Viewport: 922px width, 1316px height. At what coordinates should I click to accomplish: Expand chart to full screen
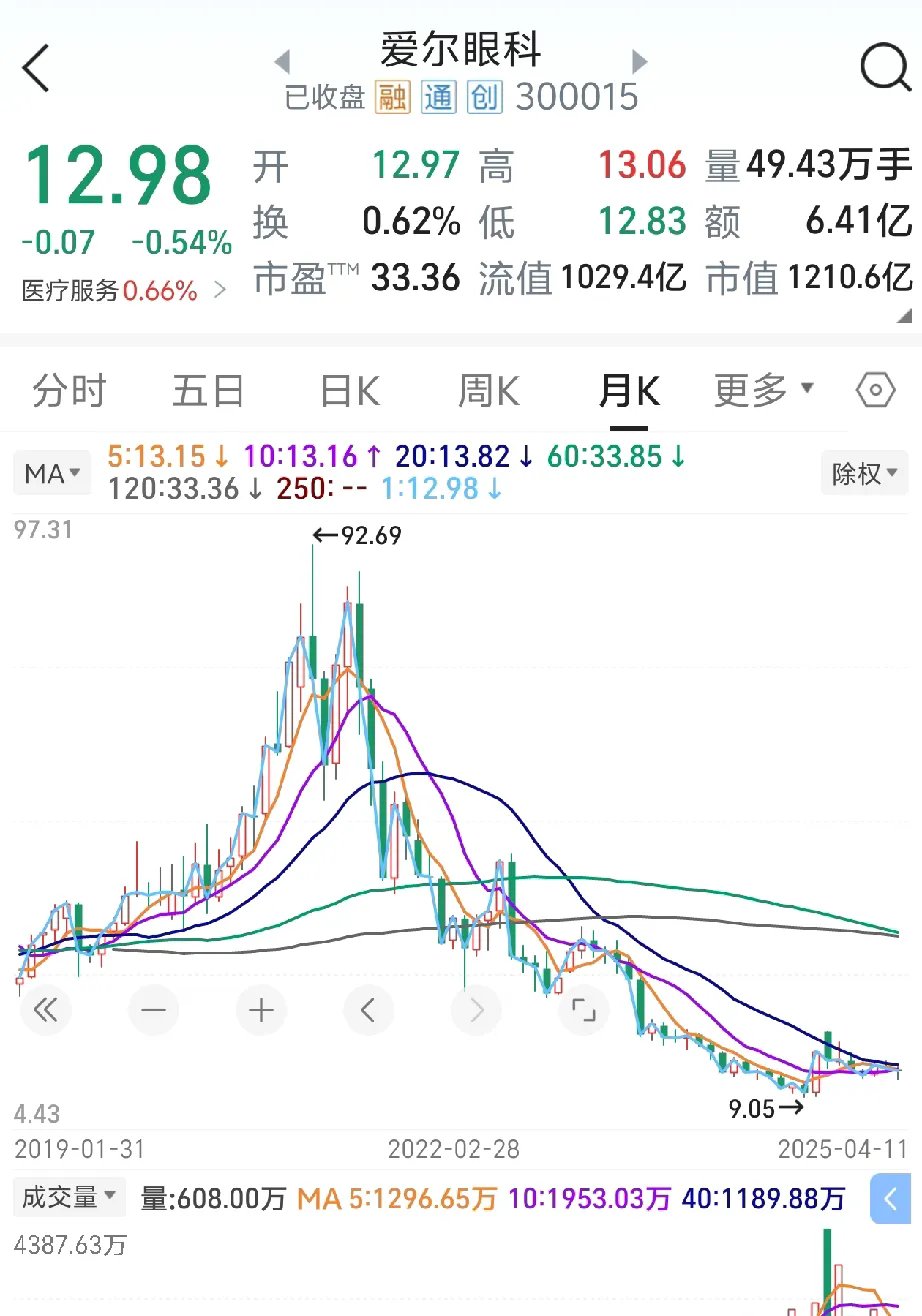click(583, 1010)
